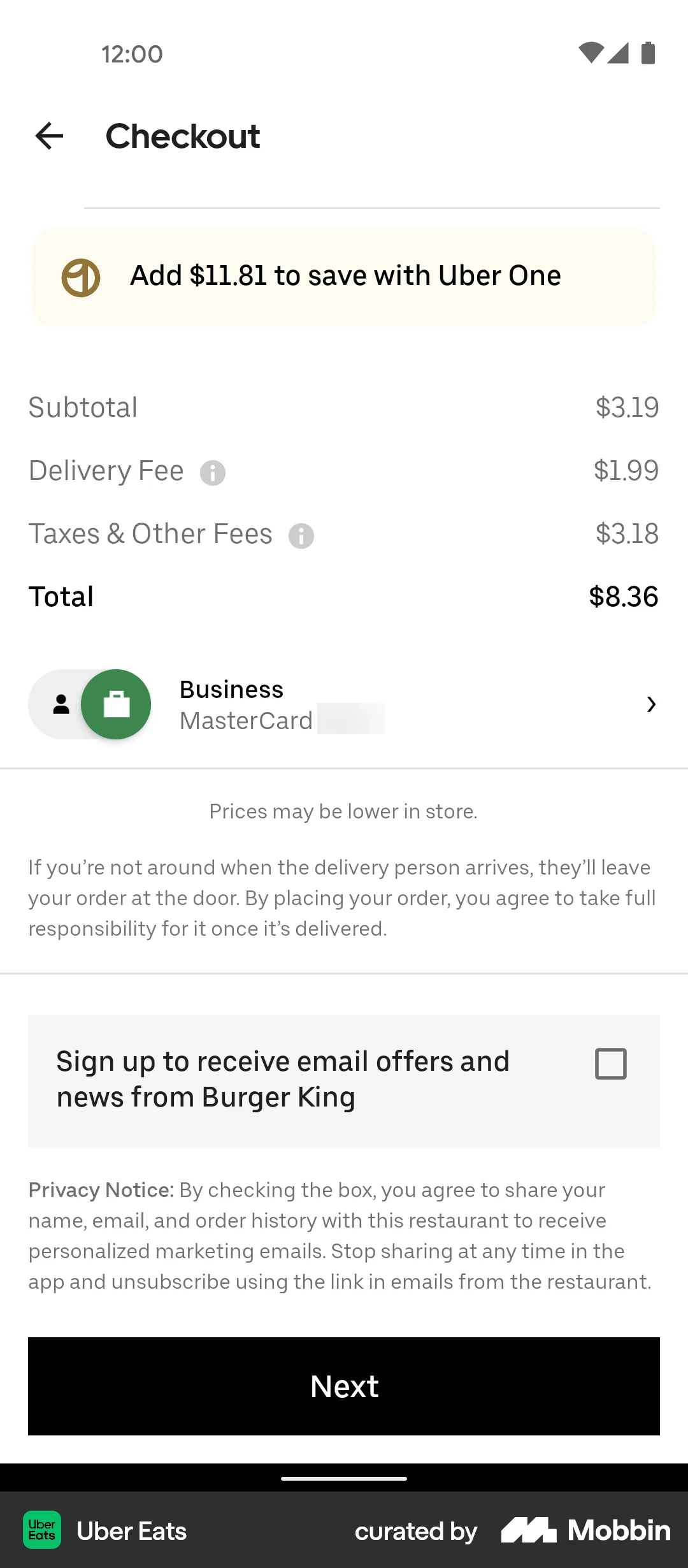The width and height of the screenshot is (688, 1568).
Task: Open the Uber One savings banner
Action: point(344,277)
